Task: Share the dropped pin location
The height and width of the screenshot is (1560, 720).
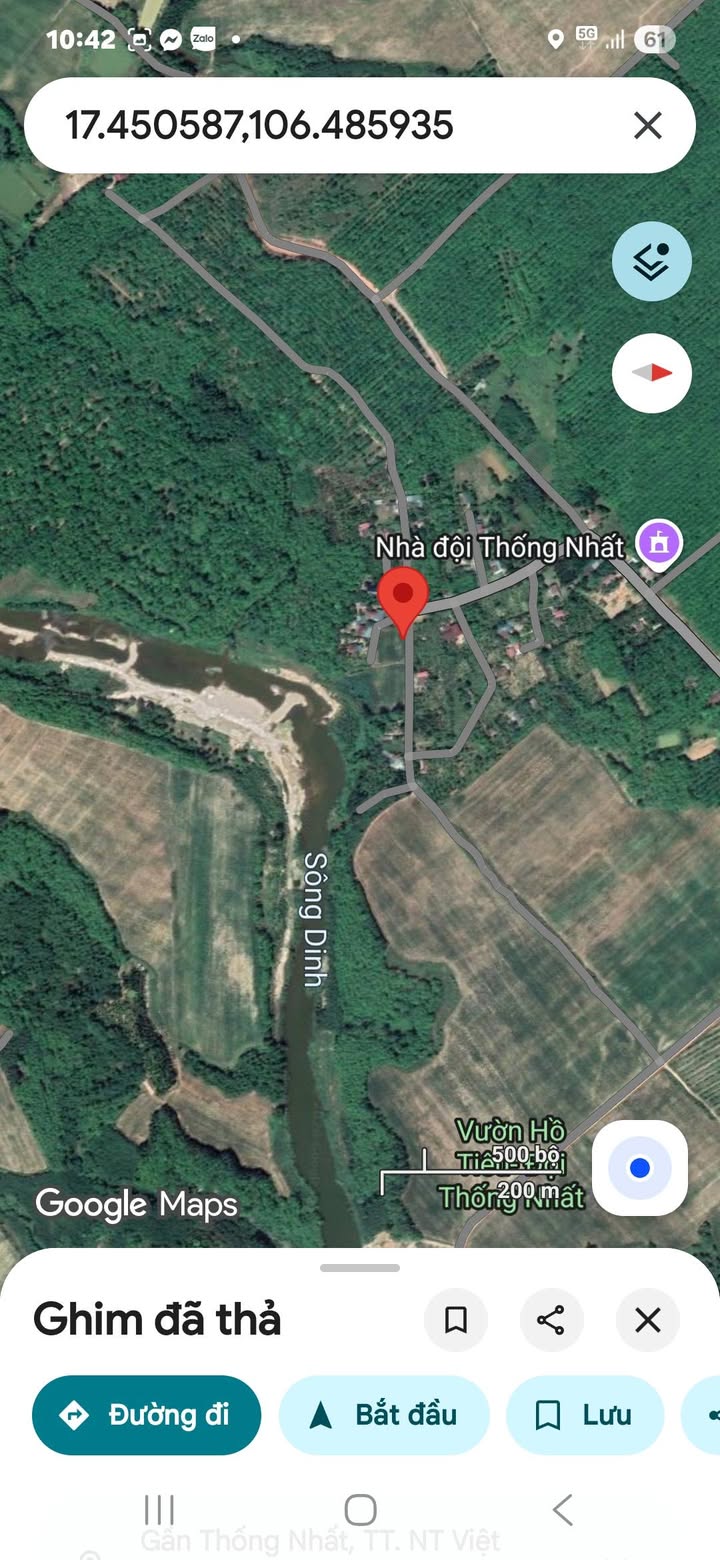Action: click(552, 1320)
